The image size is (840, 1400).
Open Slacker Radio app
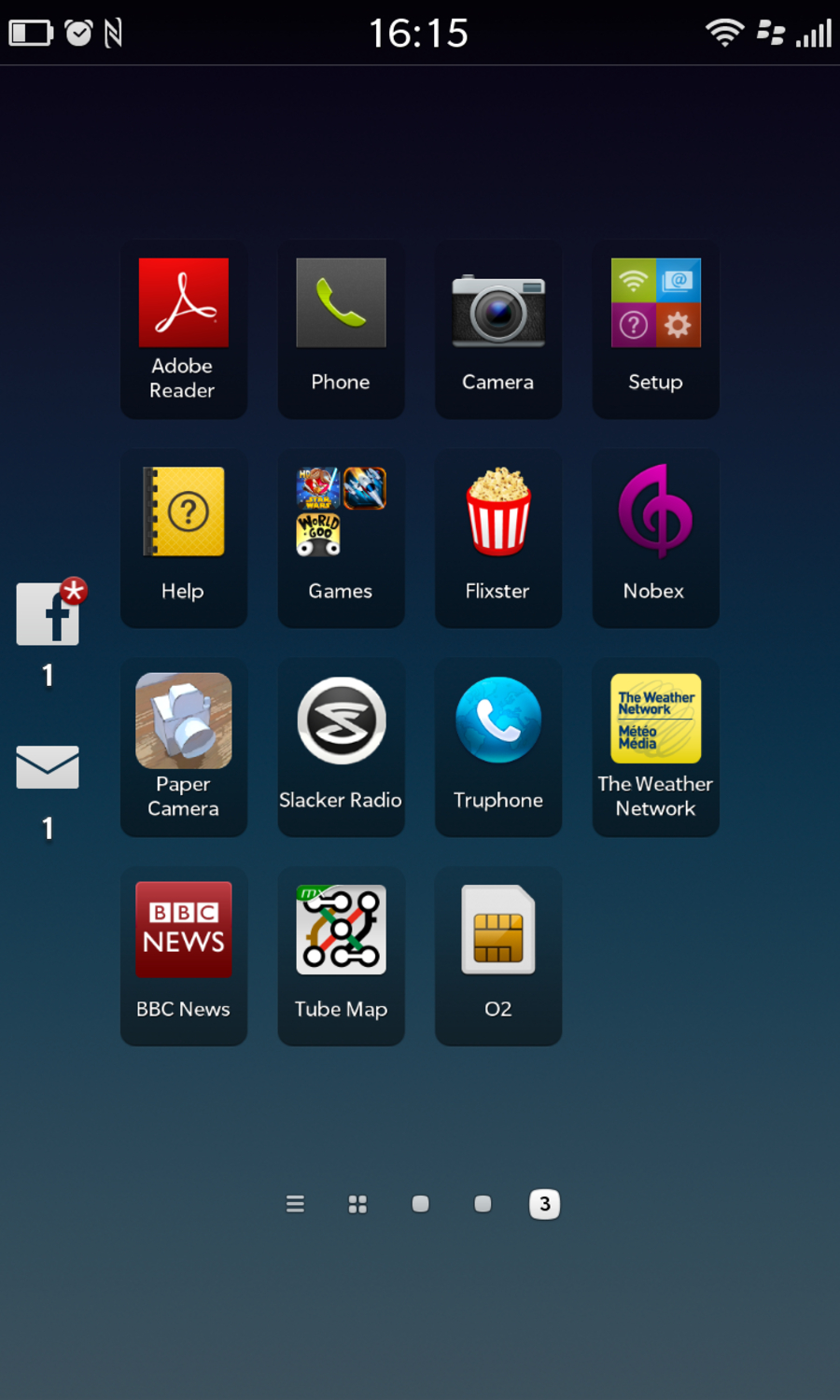341,721
